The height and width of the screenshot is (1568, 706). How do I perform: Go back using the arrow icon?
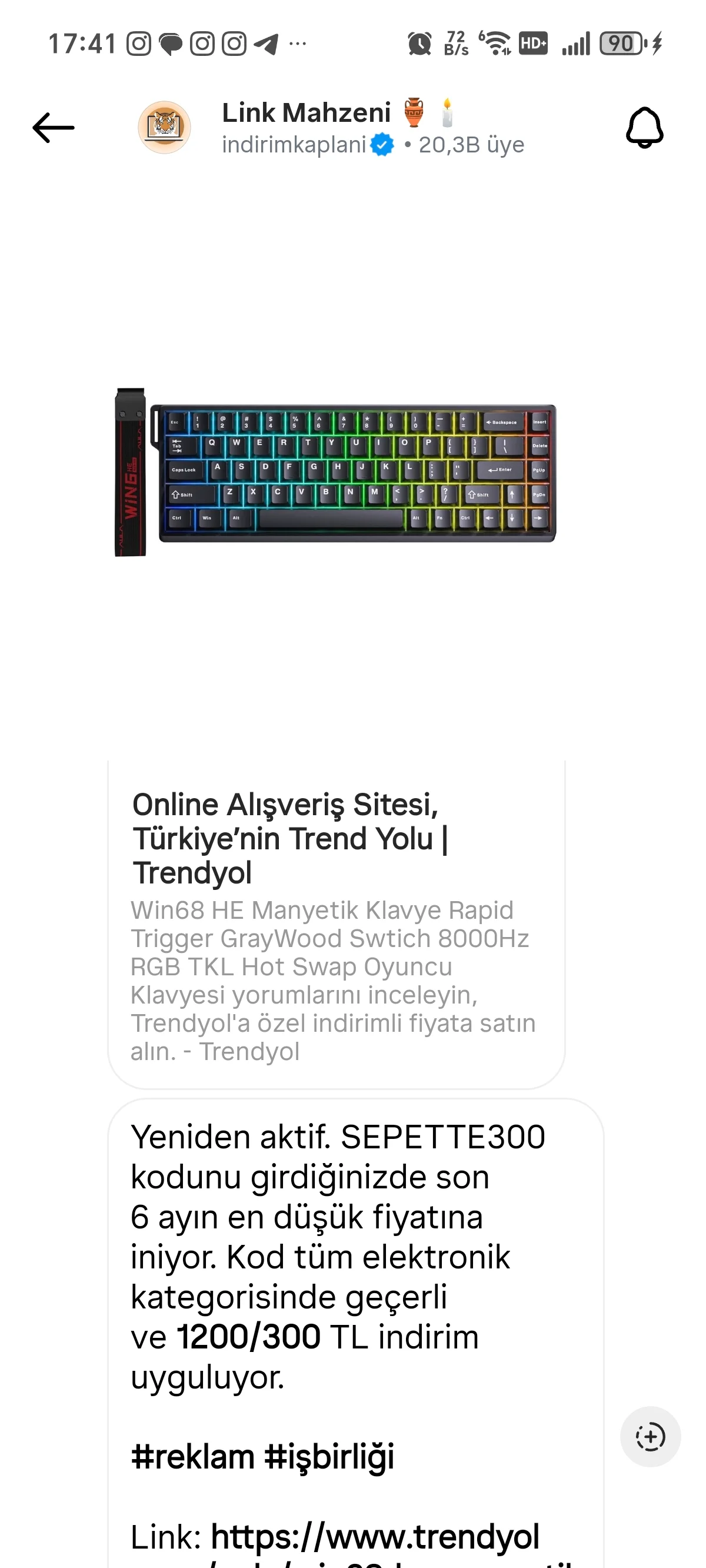54,128
